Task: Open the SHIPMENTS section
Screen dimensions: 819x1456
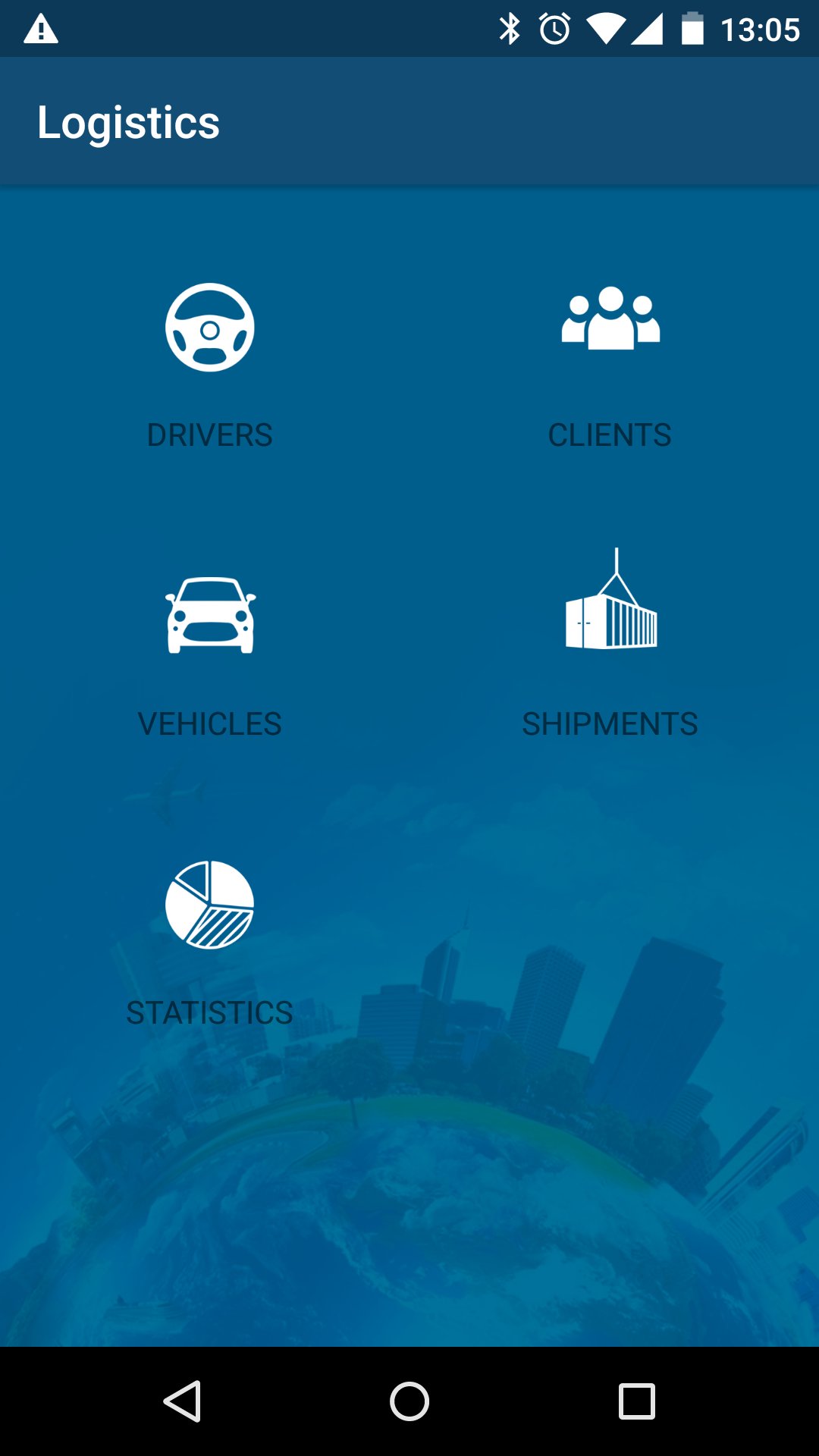Action: click(x=611, y=724)
